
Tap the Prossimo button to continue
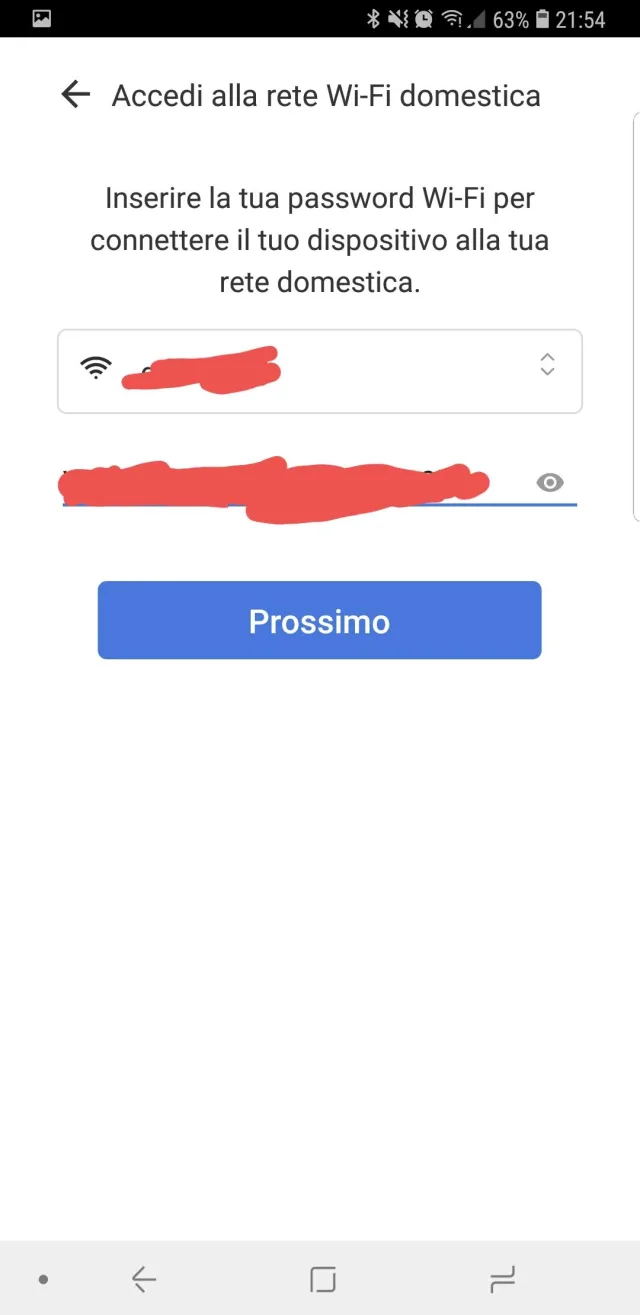coord(319,621)
